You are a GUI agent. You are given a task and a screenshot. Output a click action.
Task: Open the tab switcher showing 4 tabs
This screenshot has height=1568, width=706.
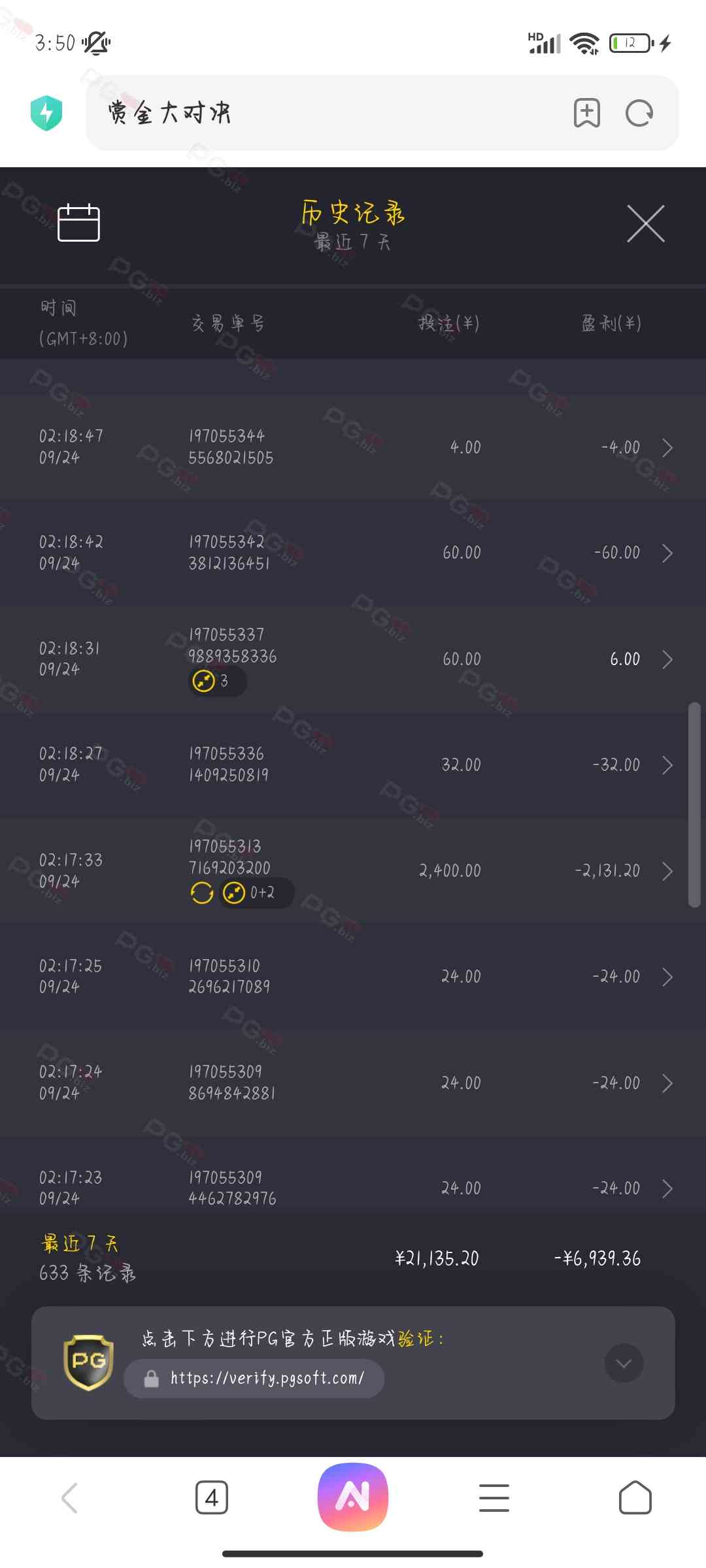pyautogui.click(x=212, y=1497)
